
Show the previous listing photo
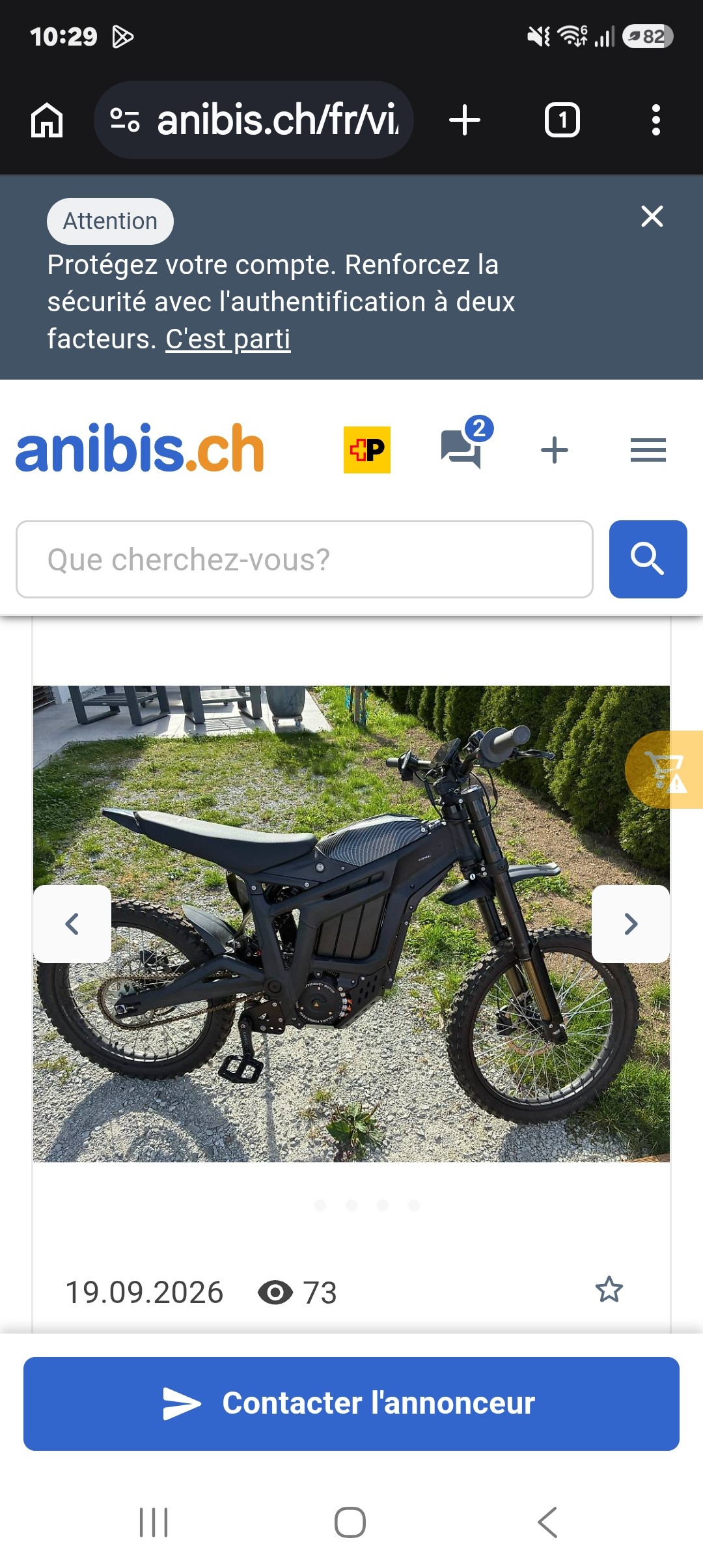coord(72,924)
